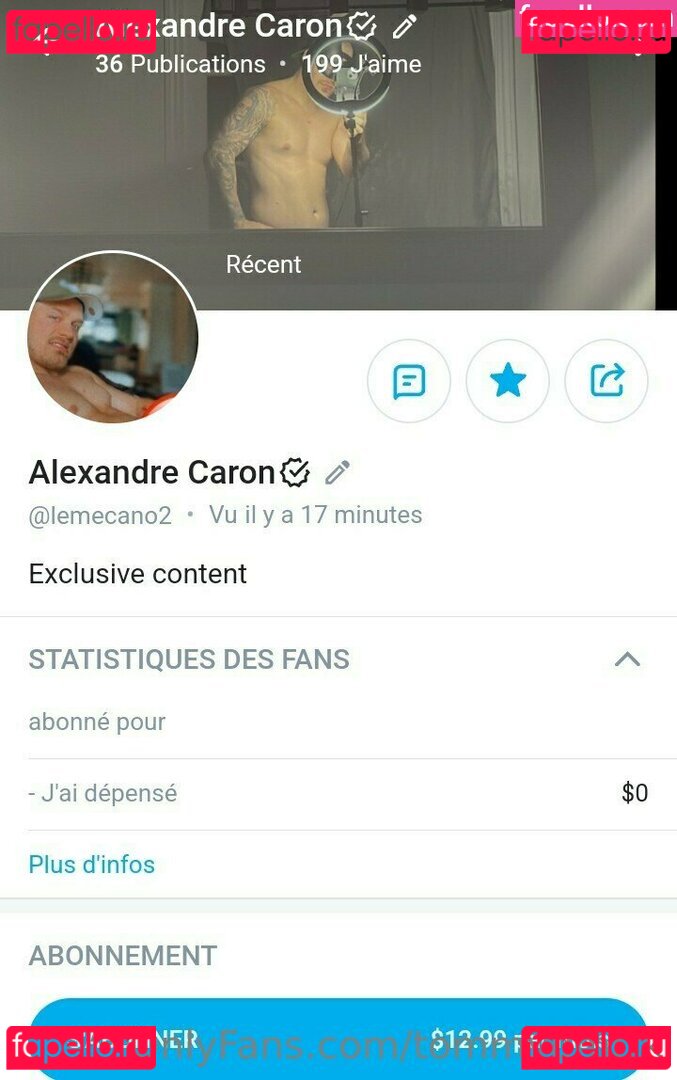Open the round profile picture
The image size is (677, 1080).
[113, 337]
